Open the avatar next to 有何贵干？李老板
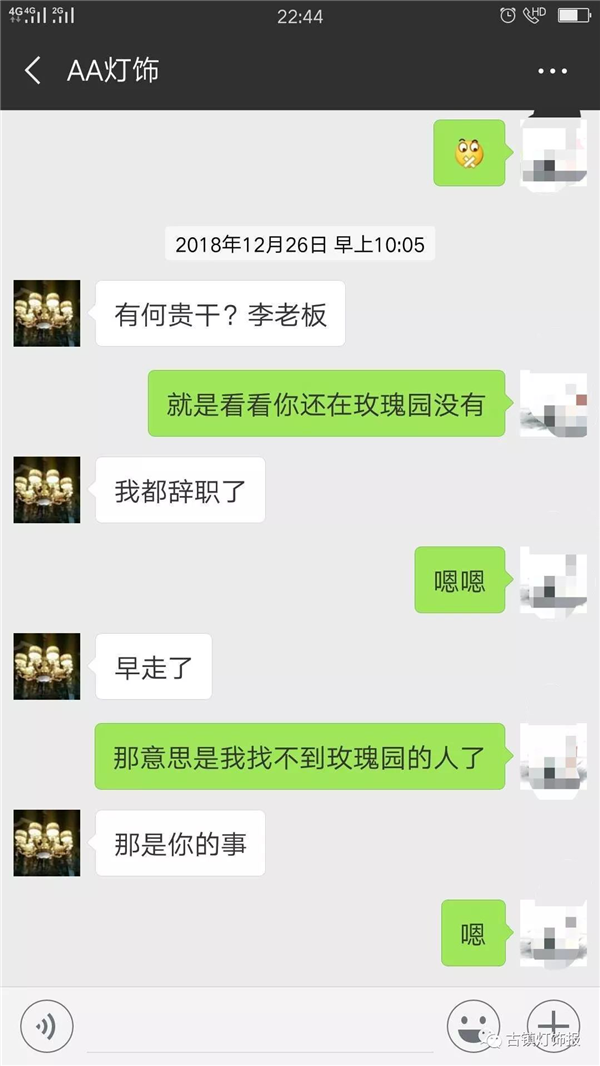The image size is (600, 1066). coord(46,313)
